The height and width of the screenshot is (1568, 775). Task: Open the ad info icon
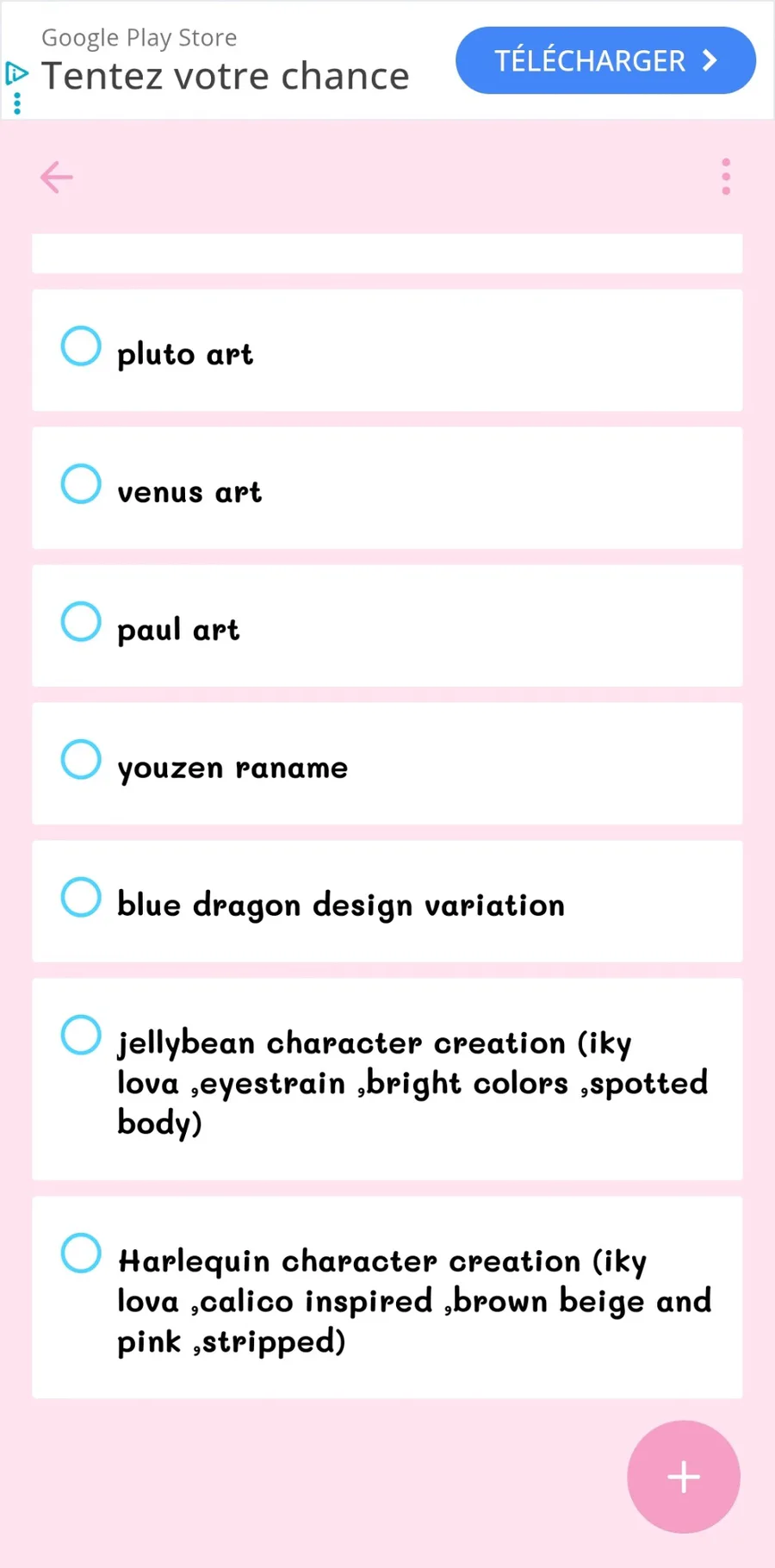[x=16, y=74]
